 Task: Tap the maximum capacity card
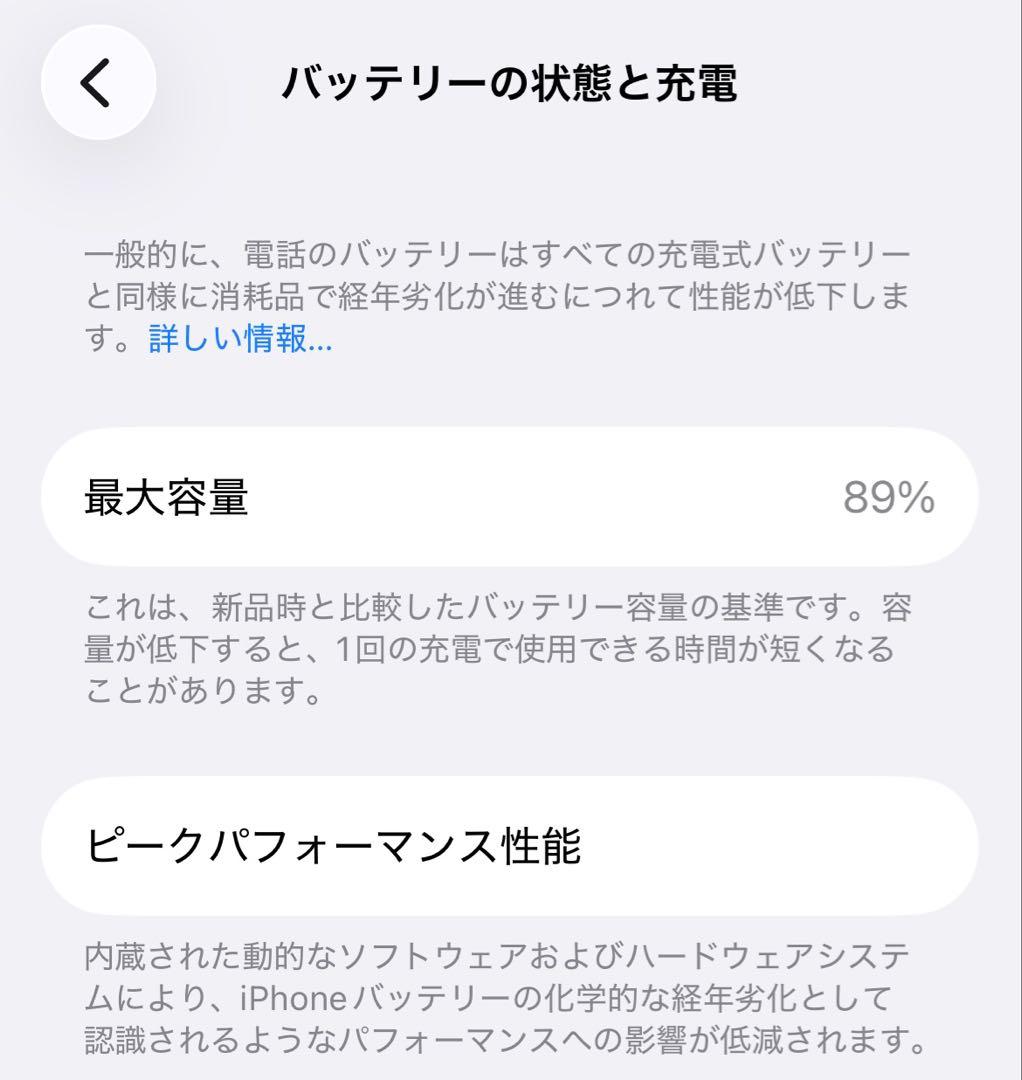pos(511,497)
